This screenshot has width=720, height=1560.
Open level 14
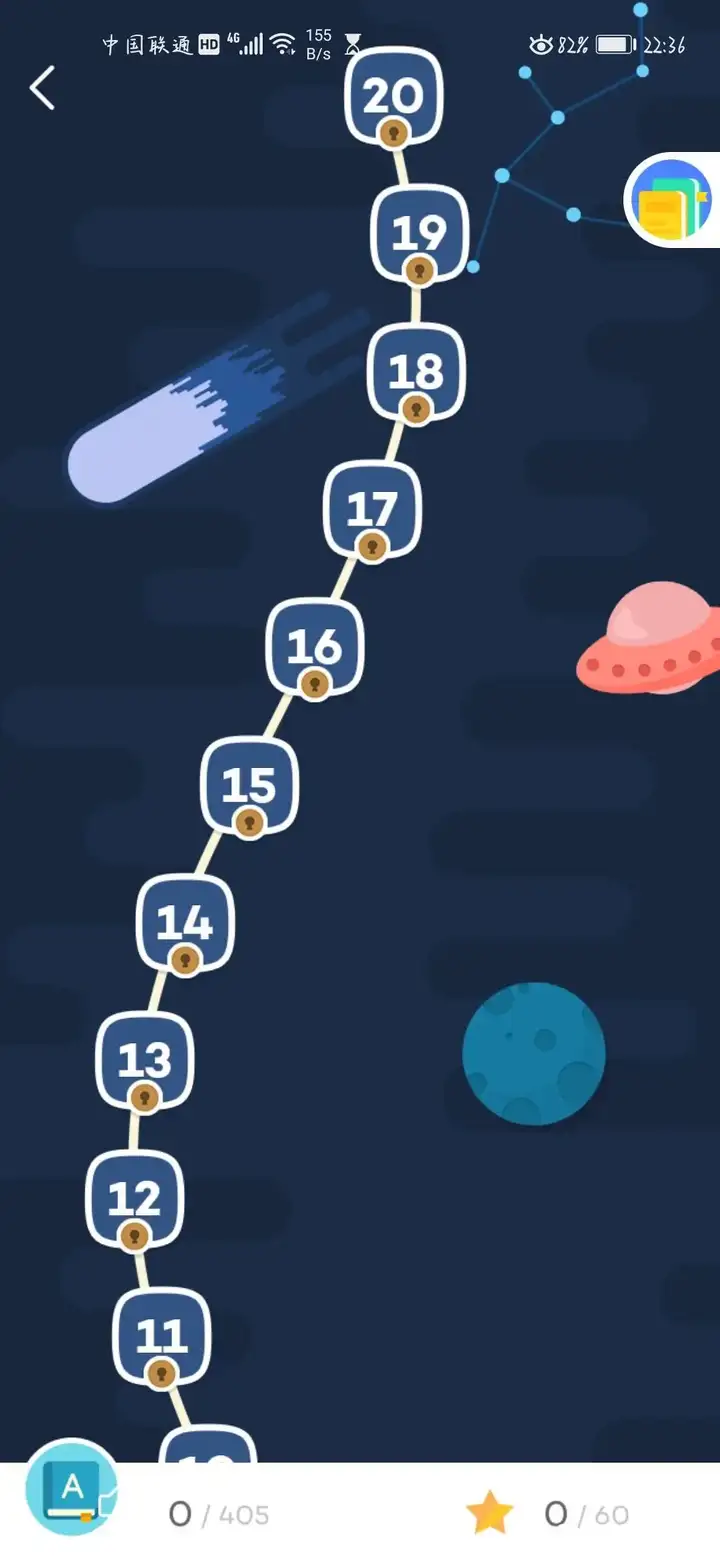[x=185, y=923]
